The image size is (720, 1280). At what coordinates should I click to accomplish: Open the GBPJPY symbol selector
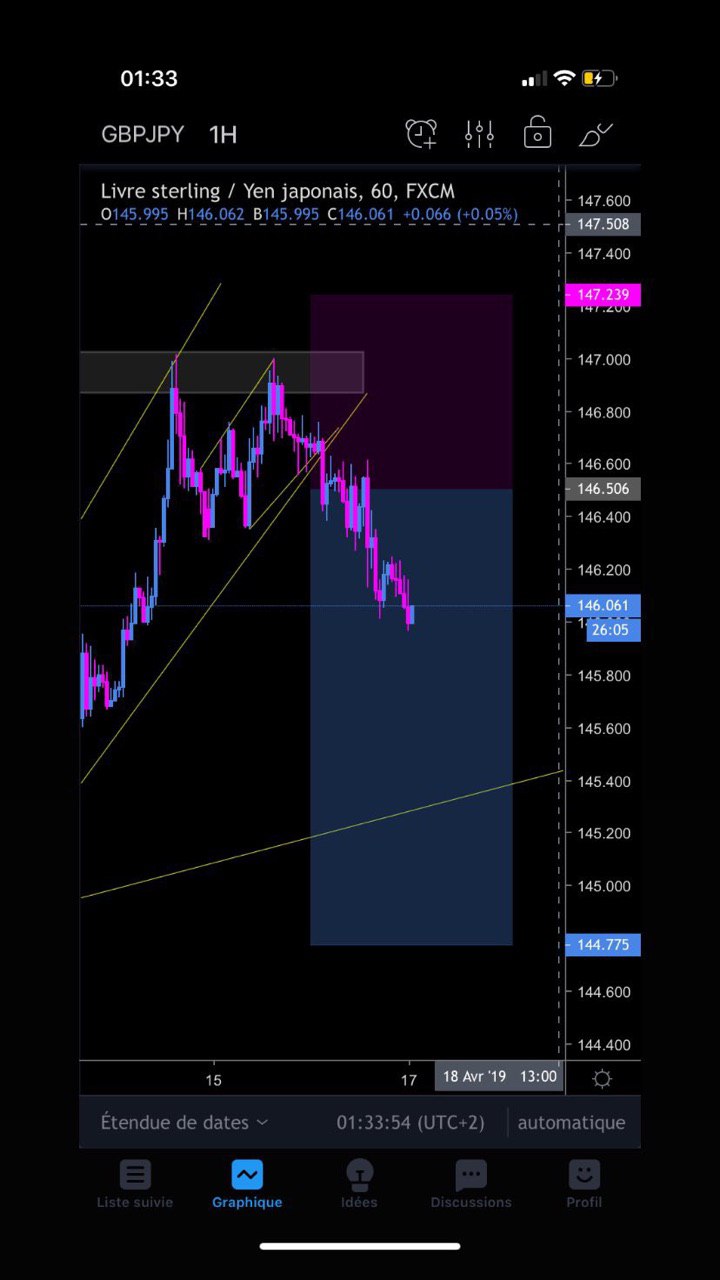tap(142, 134)
